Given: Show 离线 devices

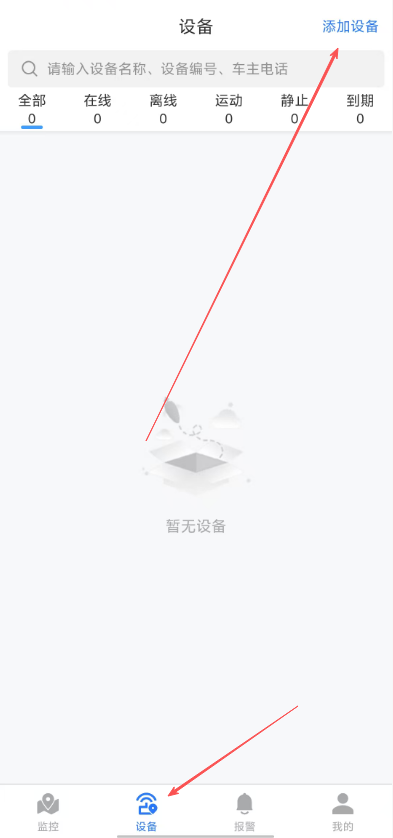Looking at the screenshot, I should [163, 109].
